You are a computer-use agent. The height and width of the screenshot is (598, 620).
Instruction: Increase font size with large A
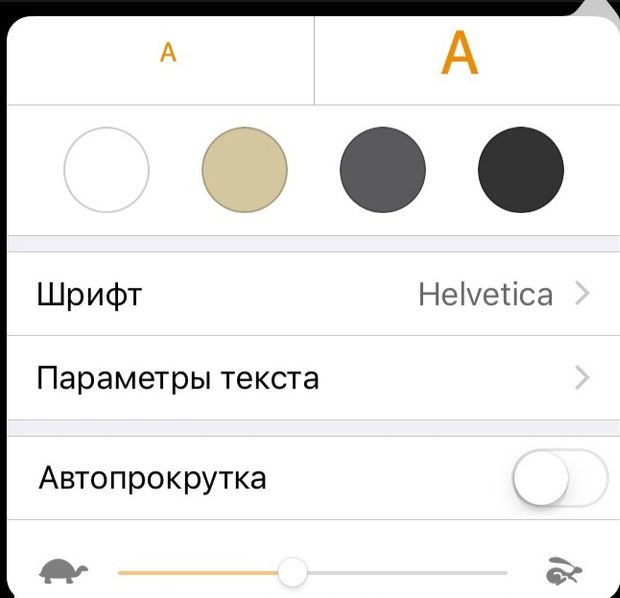[x=460, y=54]
